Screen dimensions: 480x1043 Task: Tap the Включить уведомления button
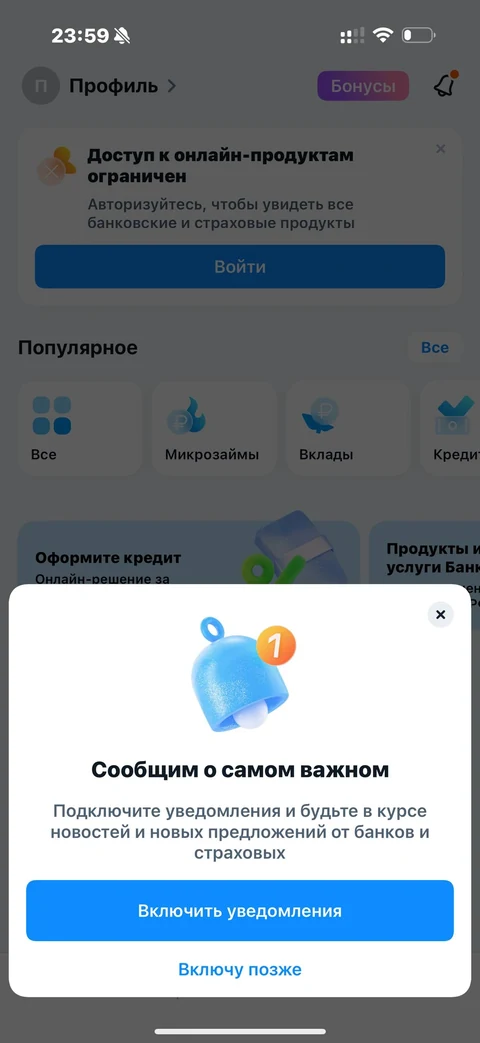pyautogui.click(x=240, y=911)
